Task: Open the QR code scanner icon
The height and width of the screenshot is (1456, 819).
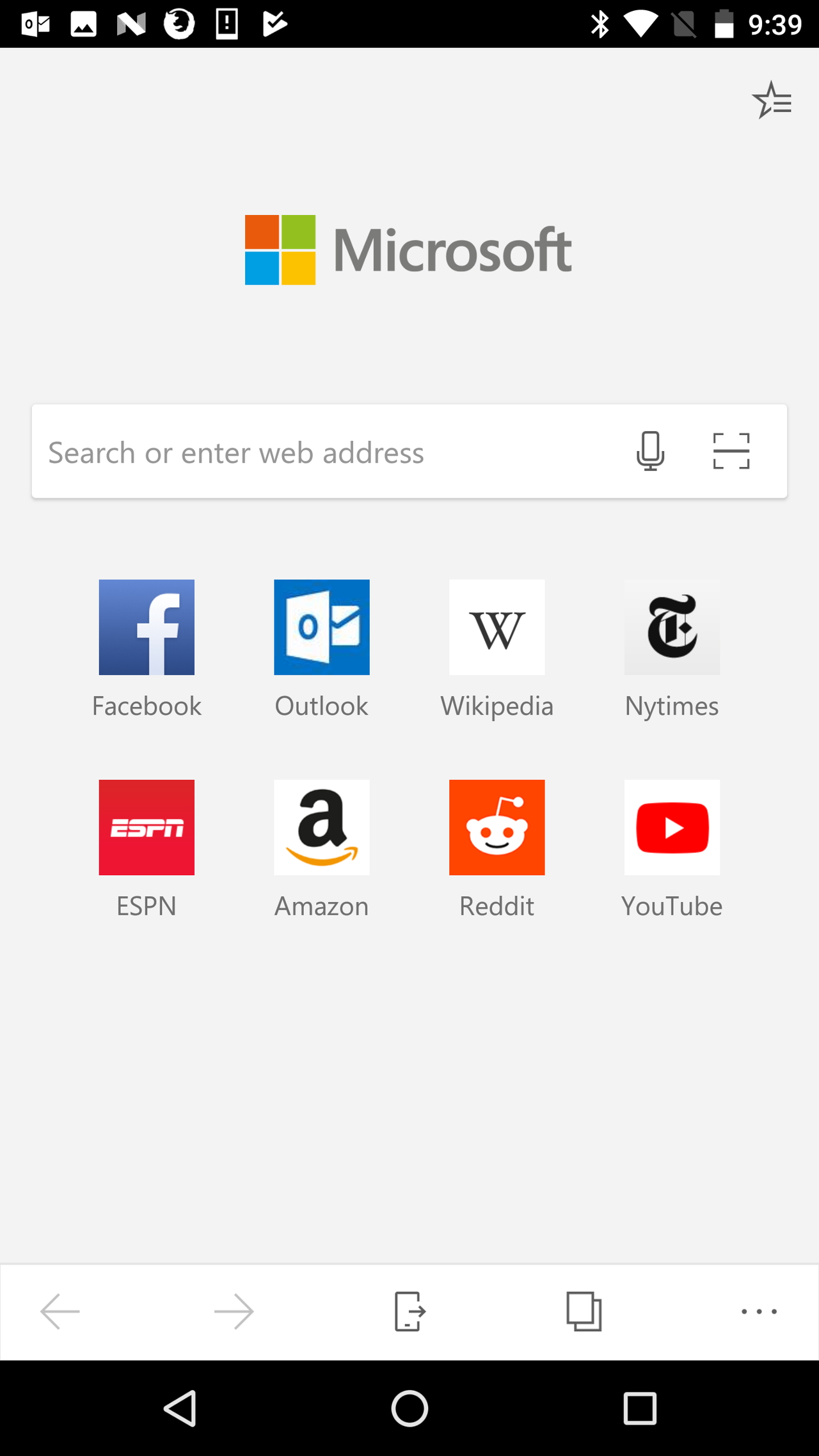Action: [731, 450]
